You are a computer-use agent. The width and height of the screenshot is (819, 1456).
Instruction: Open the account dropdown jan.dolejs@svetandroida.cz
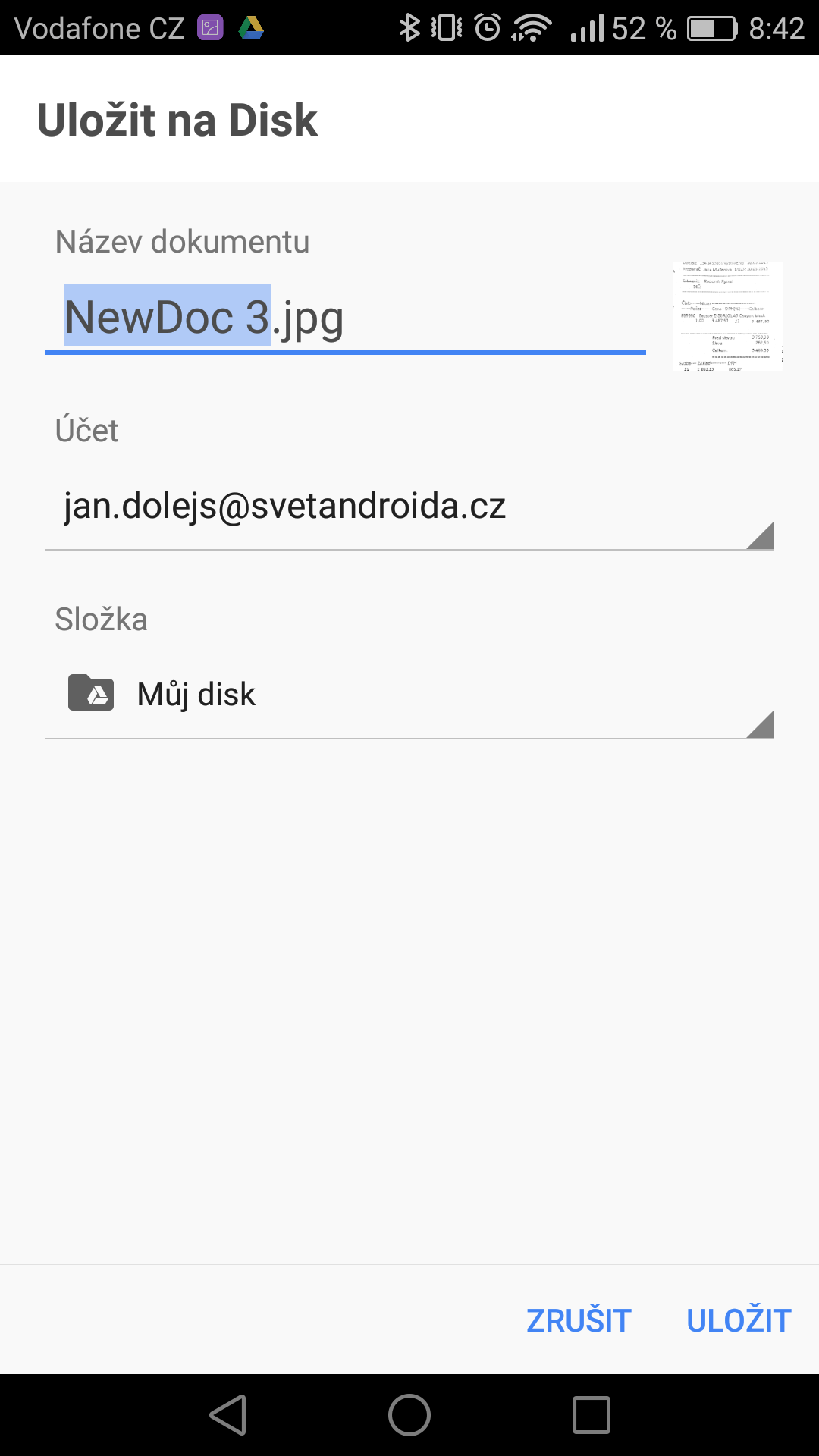tap(409, 507)
